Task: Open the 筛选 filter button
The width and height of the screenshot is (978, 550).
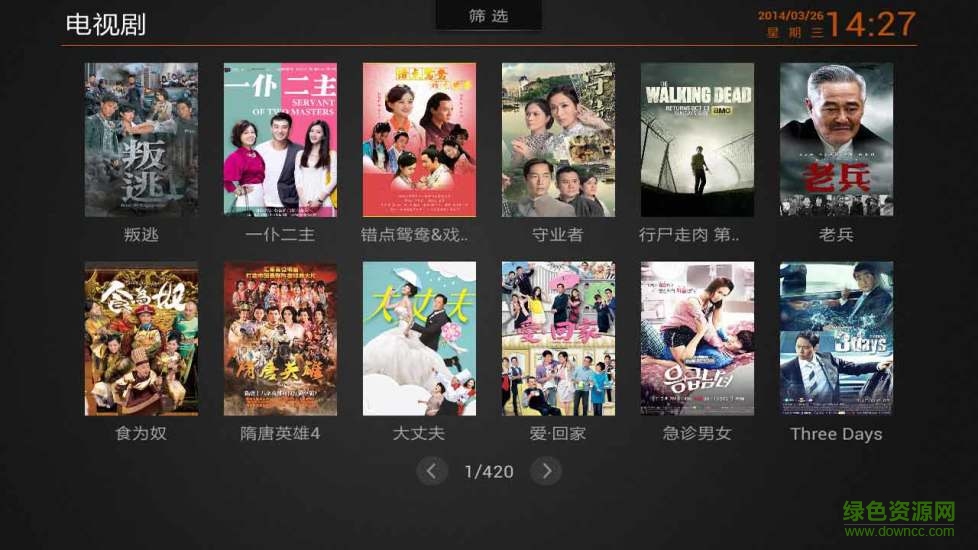Action: pos(488,16)
